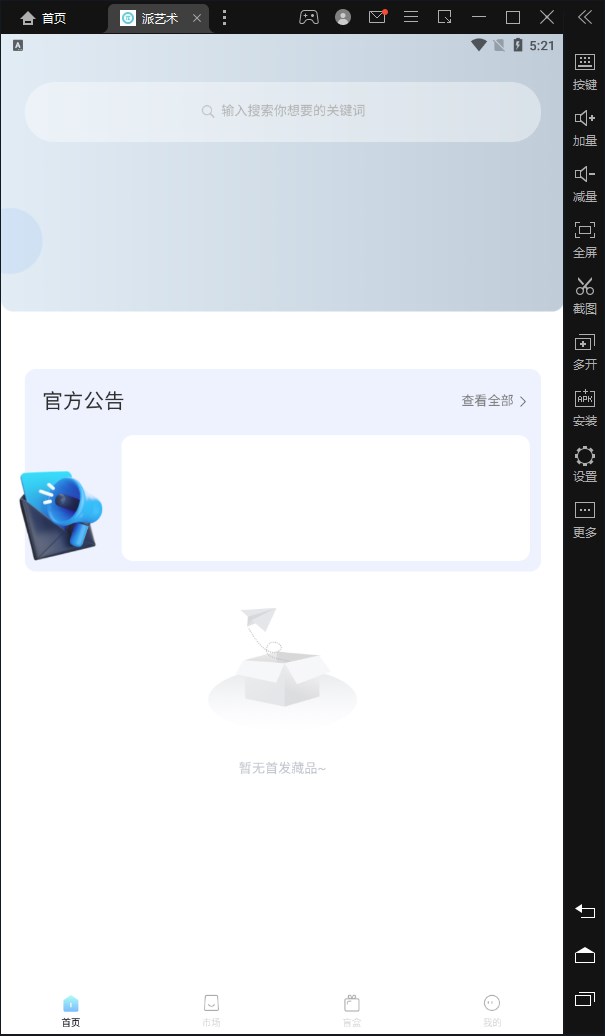Switch to the 我的 tab
The height and width of the screenshot is (1036, 605).
pos(492,1010)
